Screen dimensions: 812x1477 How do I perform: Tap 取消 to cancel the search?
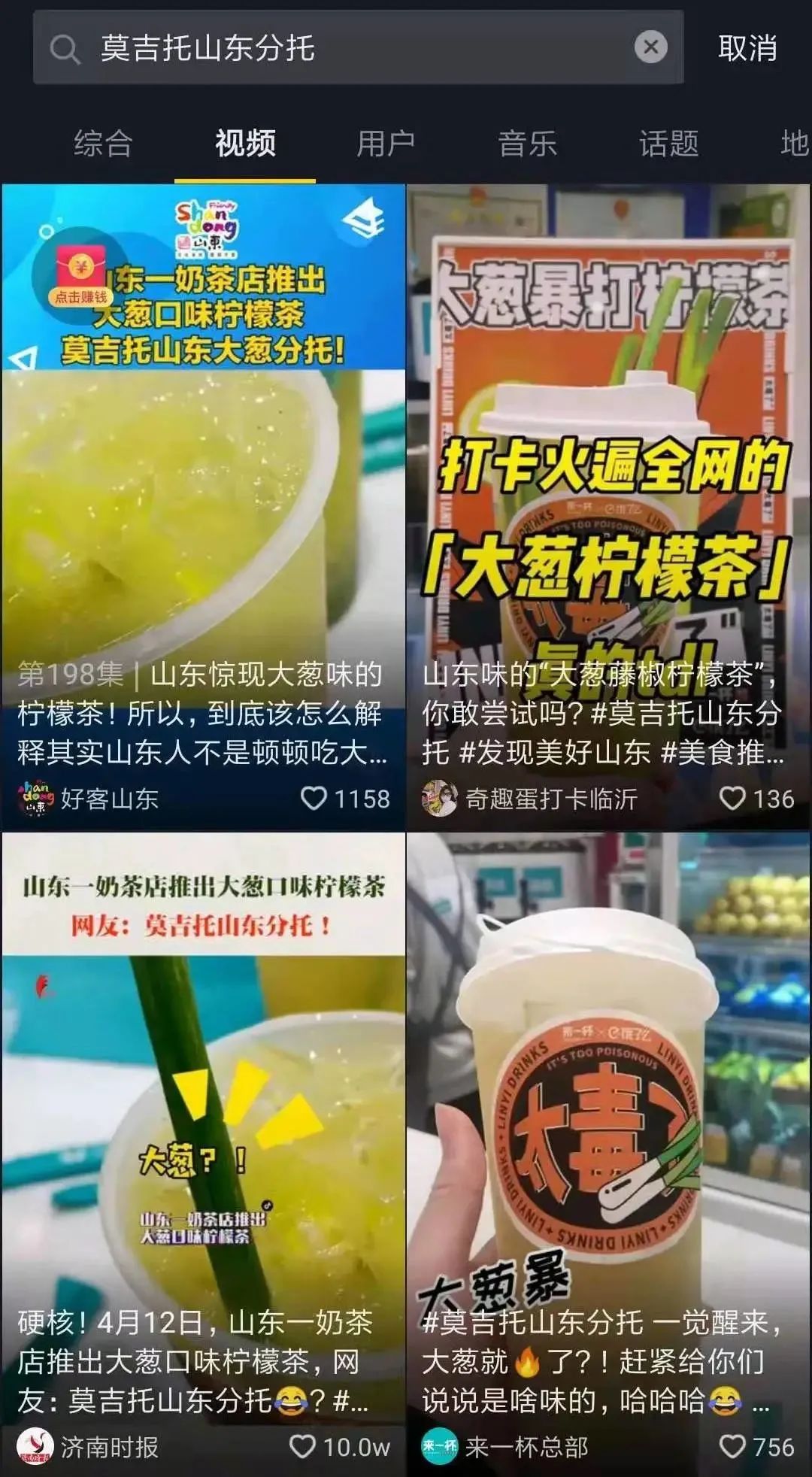tap(747, 48)
